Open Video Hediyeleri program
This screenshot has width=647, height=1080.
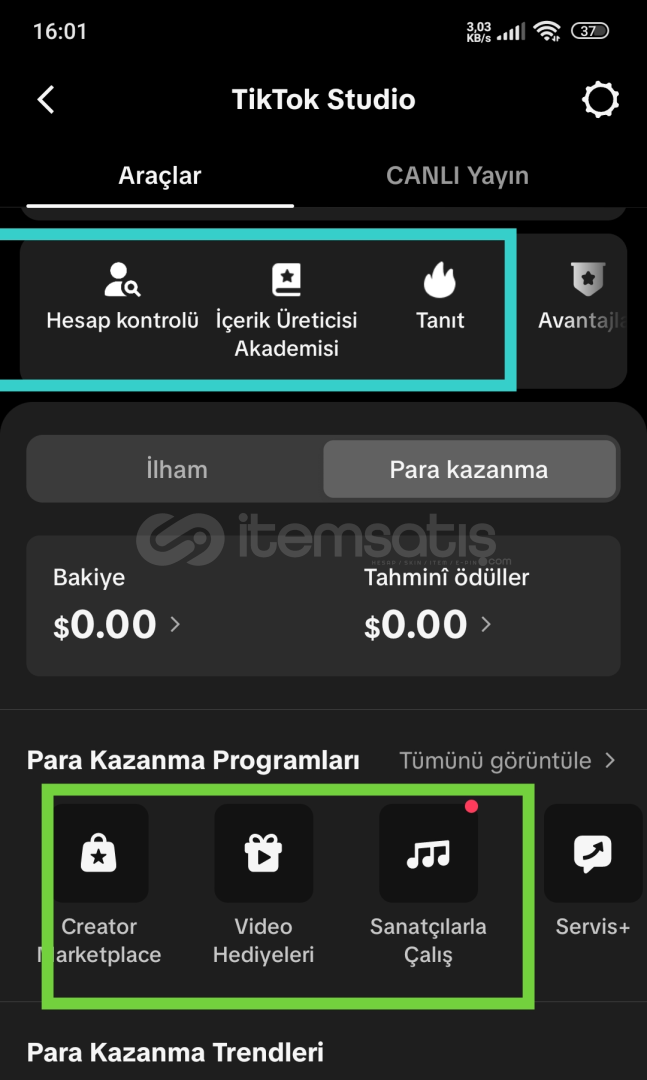264,886
